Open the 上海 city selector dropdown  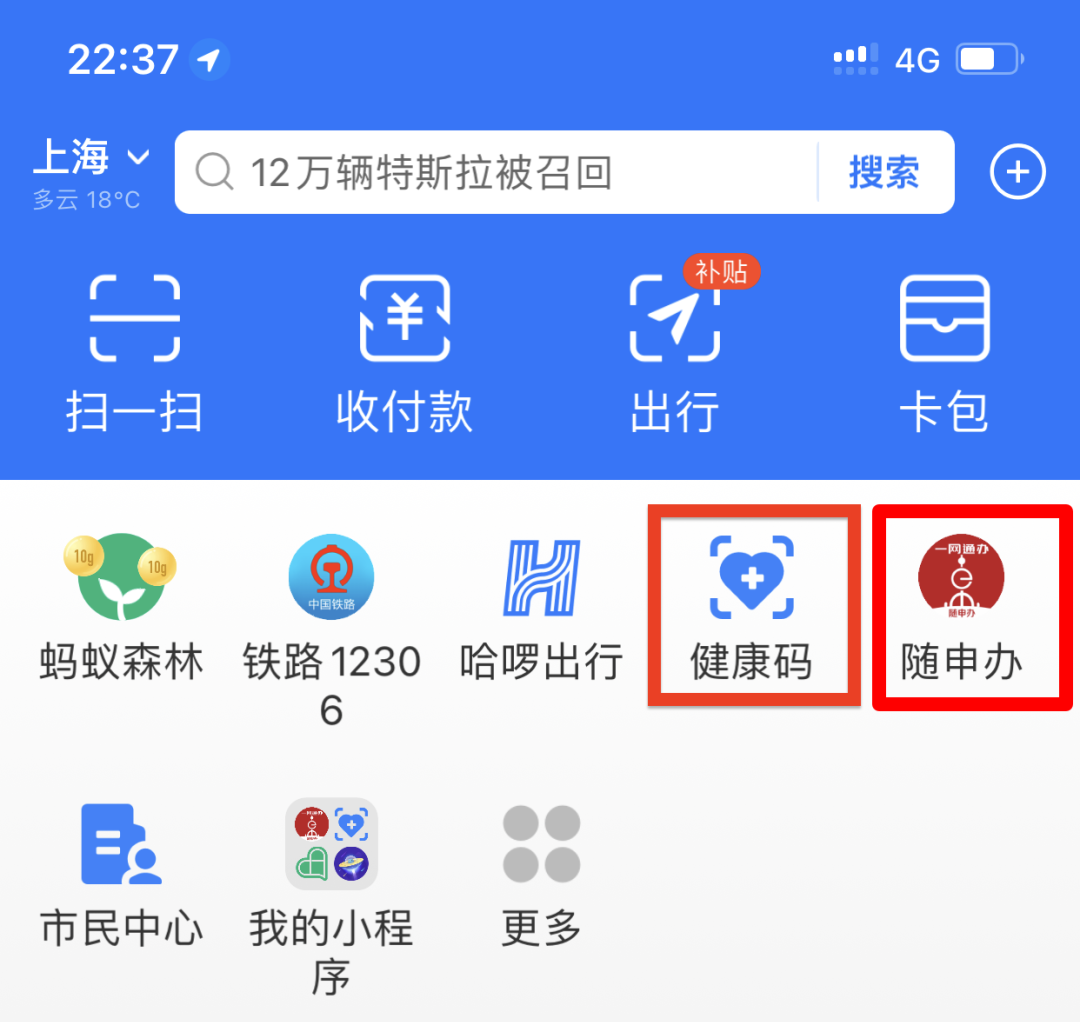tap(90, 158)
